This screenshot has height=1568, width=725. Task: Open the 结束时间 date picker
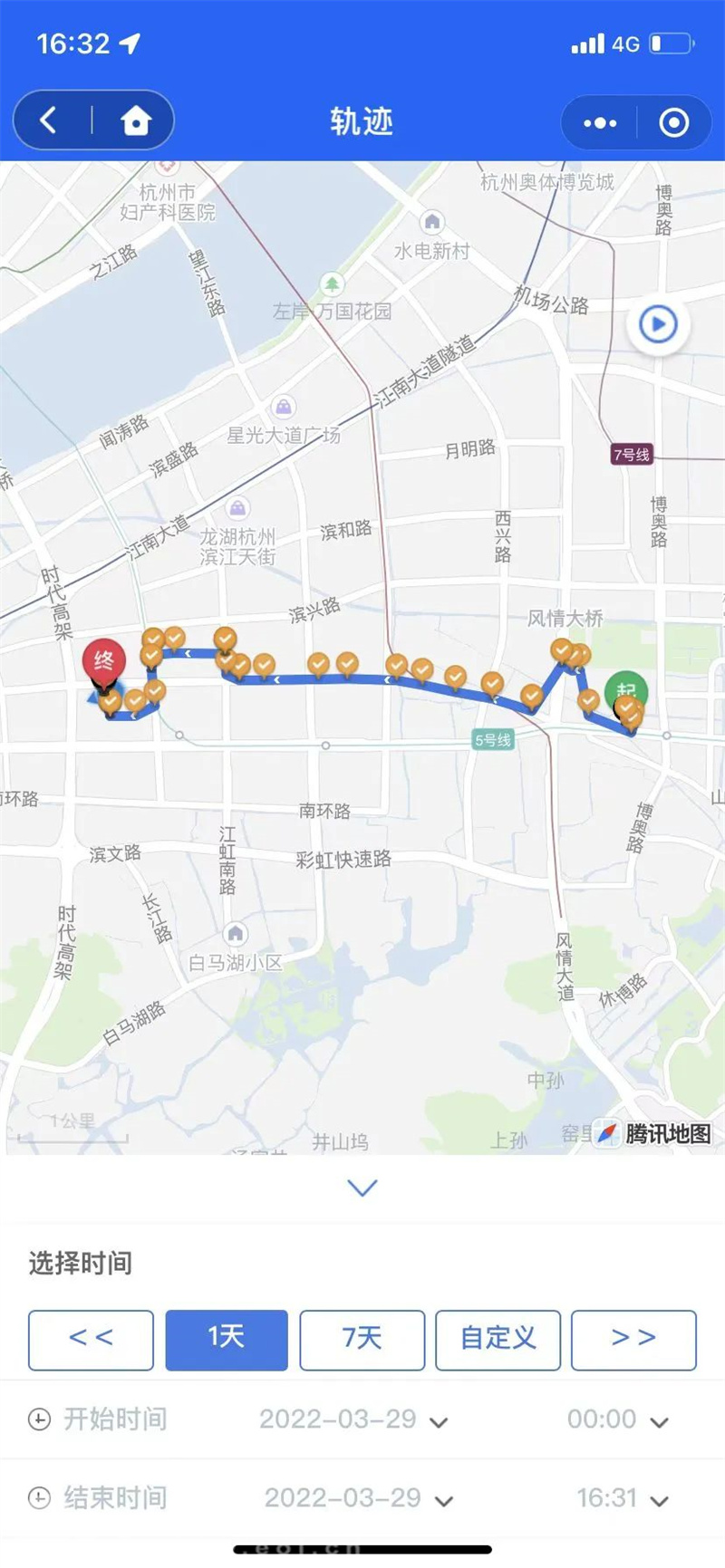[x=358, y=1498]
